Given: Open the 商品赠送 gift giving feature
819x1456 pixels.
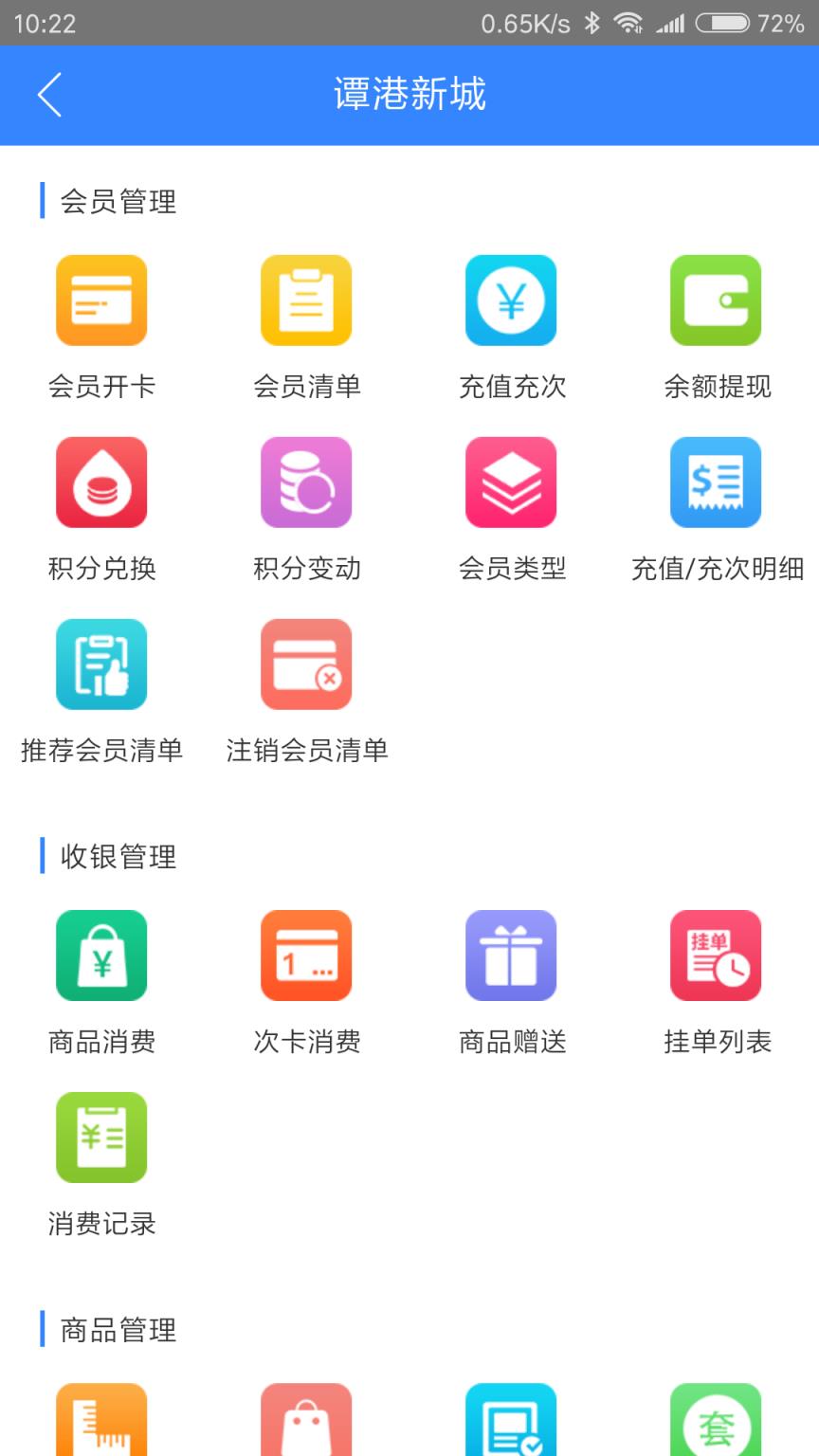Looking at the screenshot, I should [511, 955].
